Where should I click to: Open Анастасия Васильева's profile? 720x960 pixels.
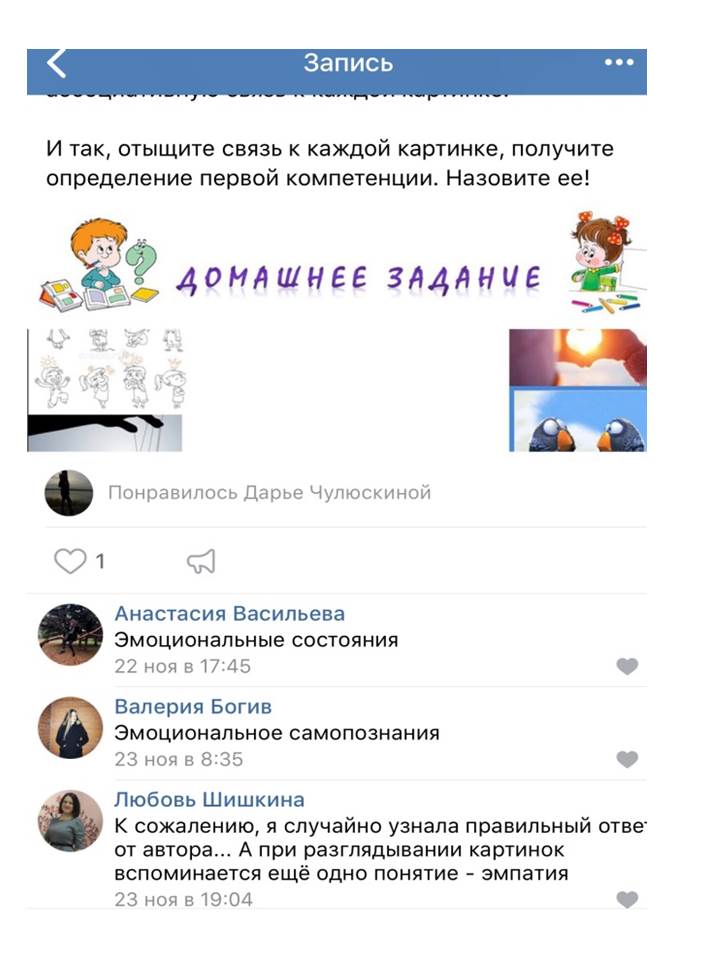229,614
